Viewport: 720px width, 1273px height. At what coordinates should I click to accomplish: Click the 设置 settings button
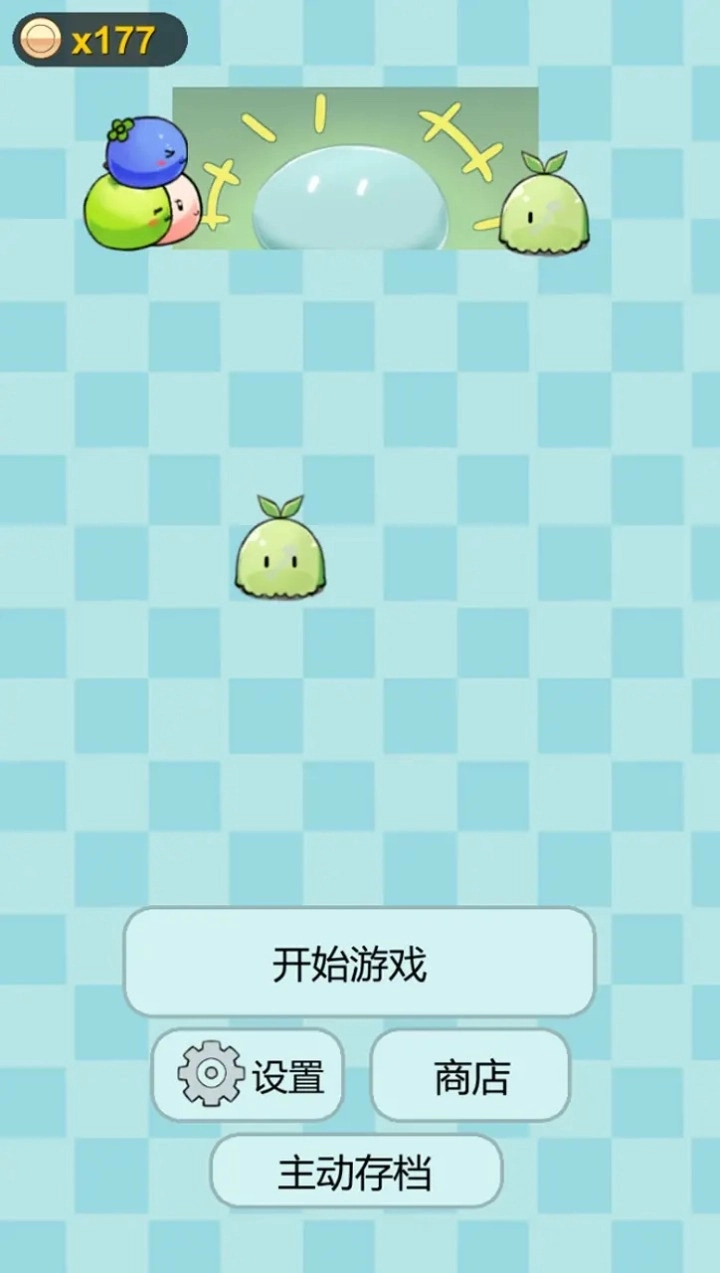coord(248,1075)
